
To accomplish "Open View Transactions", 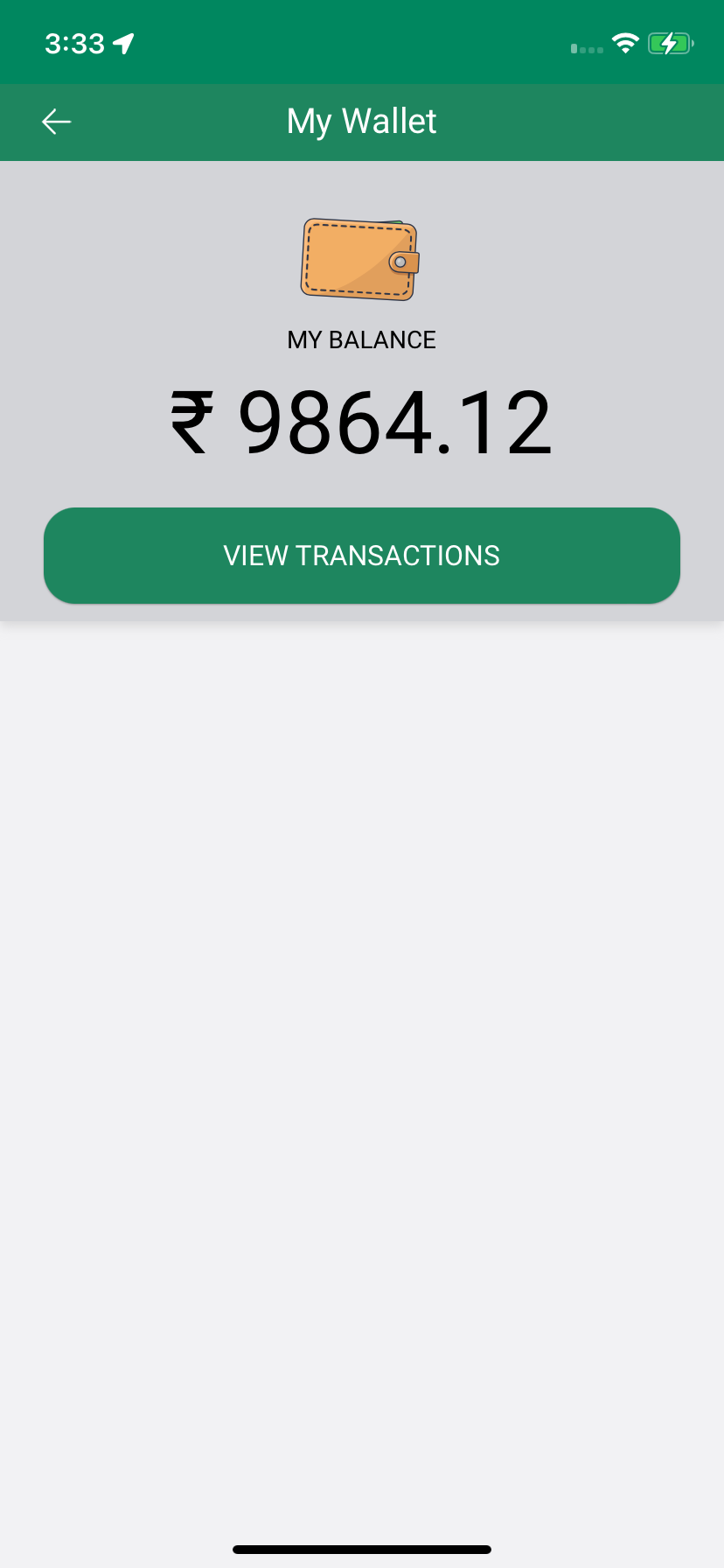I will pos(362,556).
